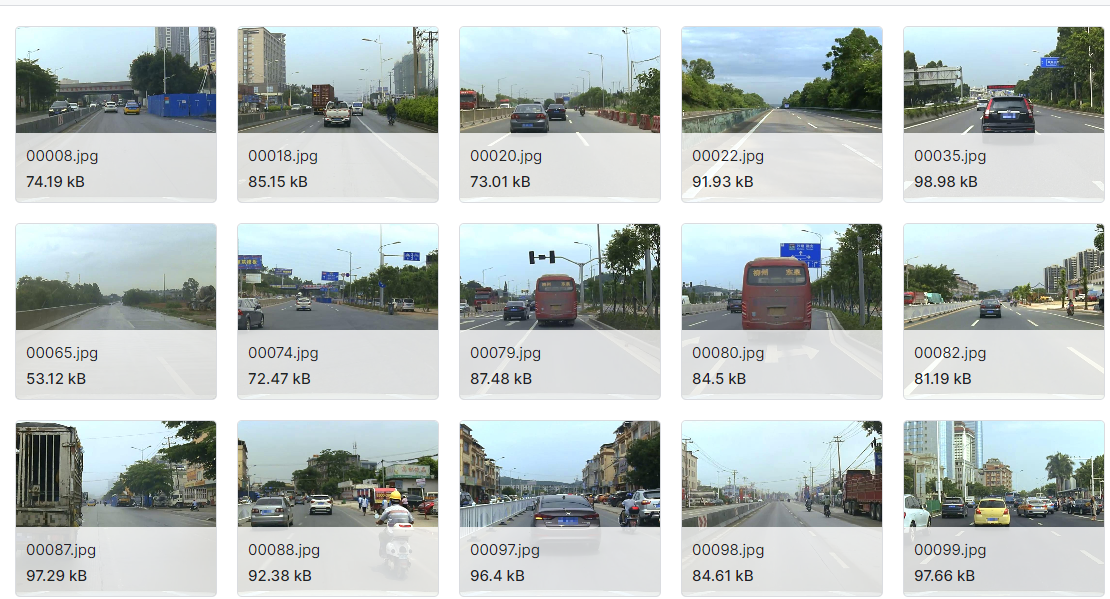The height and width of the screenshot is (599, 1110).
Task: Open image 00018.jpg
Action: point(338,80)
